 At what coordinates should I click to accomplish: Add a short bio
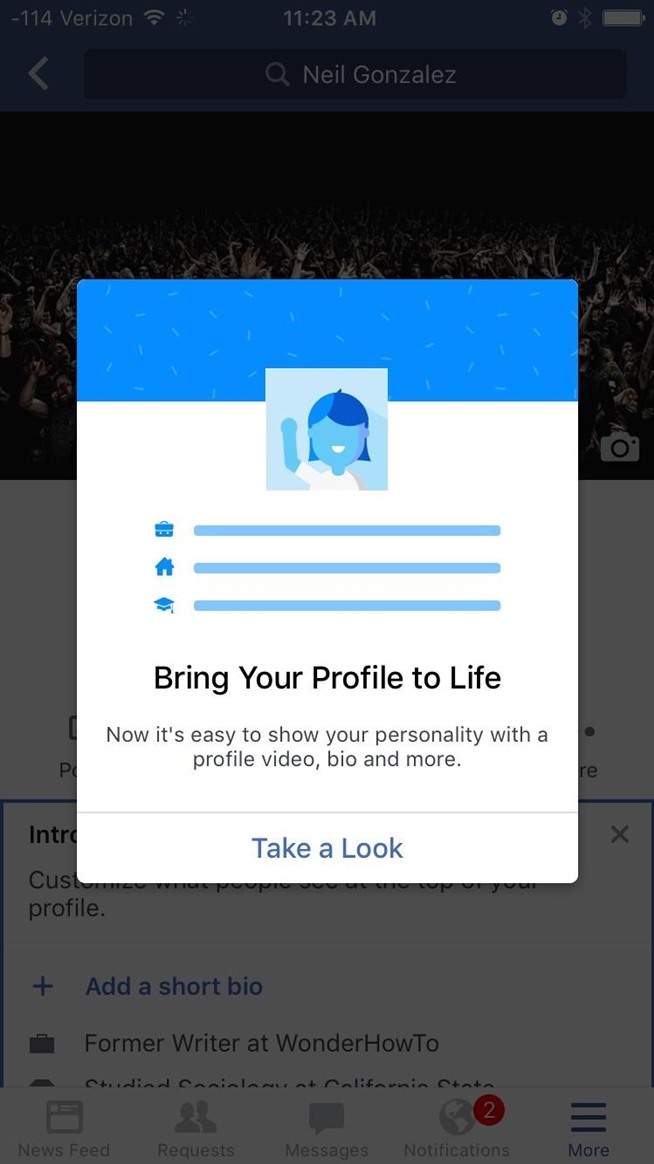tap(173, 986)
